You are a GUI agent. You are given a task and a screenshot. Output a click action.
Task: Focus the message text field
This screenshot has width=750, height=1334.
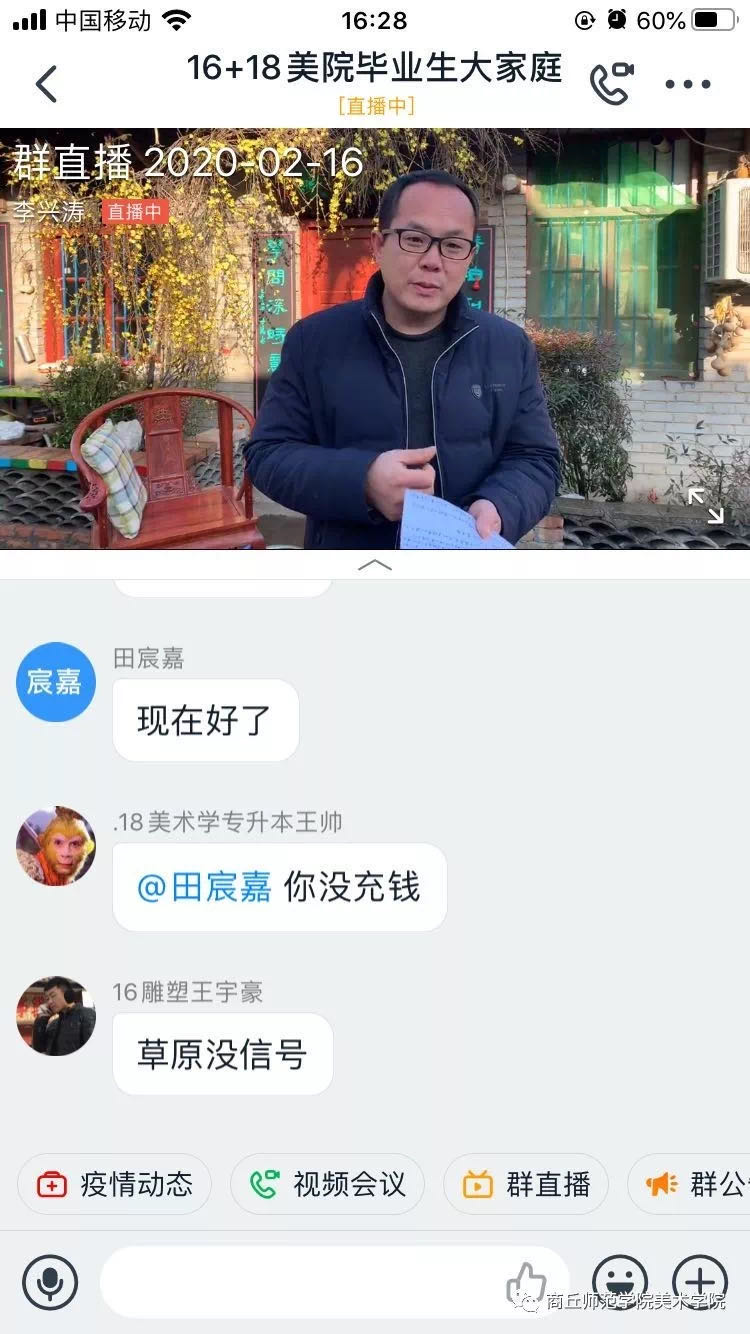click(300, 1283)
